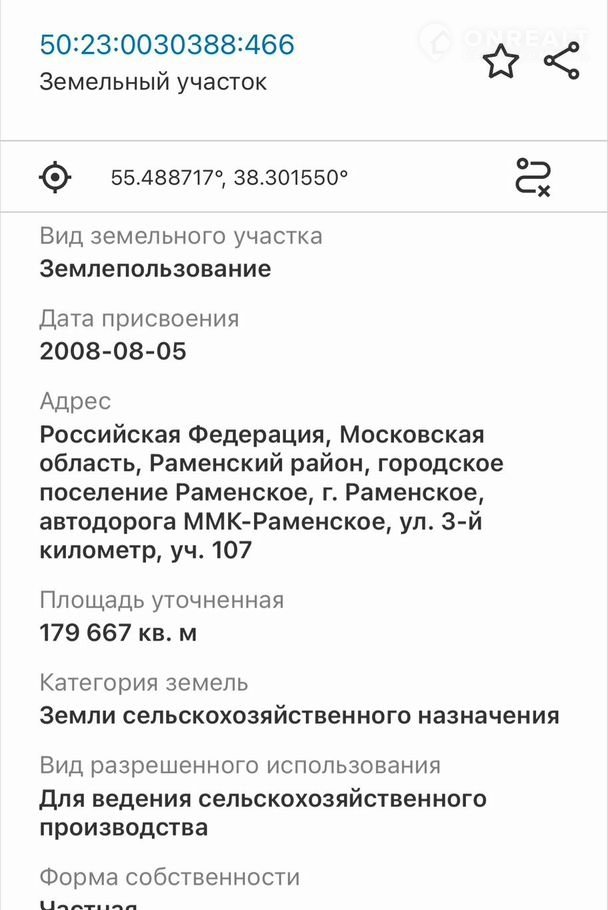The image size is (608, 910).
Task: Share this land plot
Action: pos(561,62)
